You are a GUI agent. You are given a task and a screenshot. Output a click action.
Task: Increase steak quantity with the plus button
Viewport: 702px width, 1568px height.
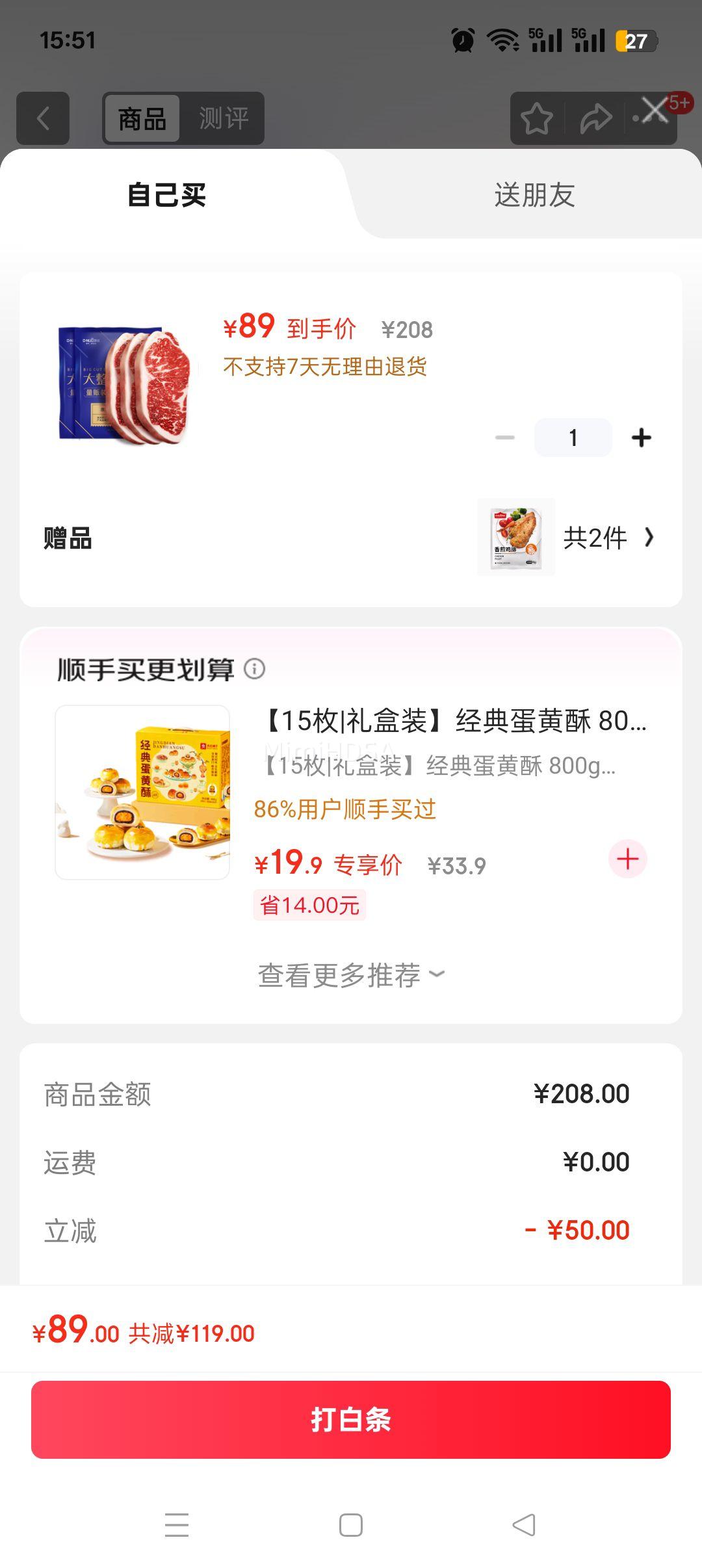click(x=641, y=438)
